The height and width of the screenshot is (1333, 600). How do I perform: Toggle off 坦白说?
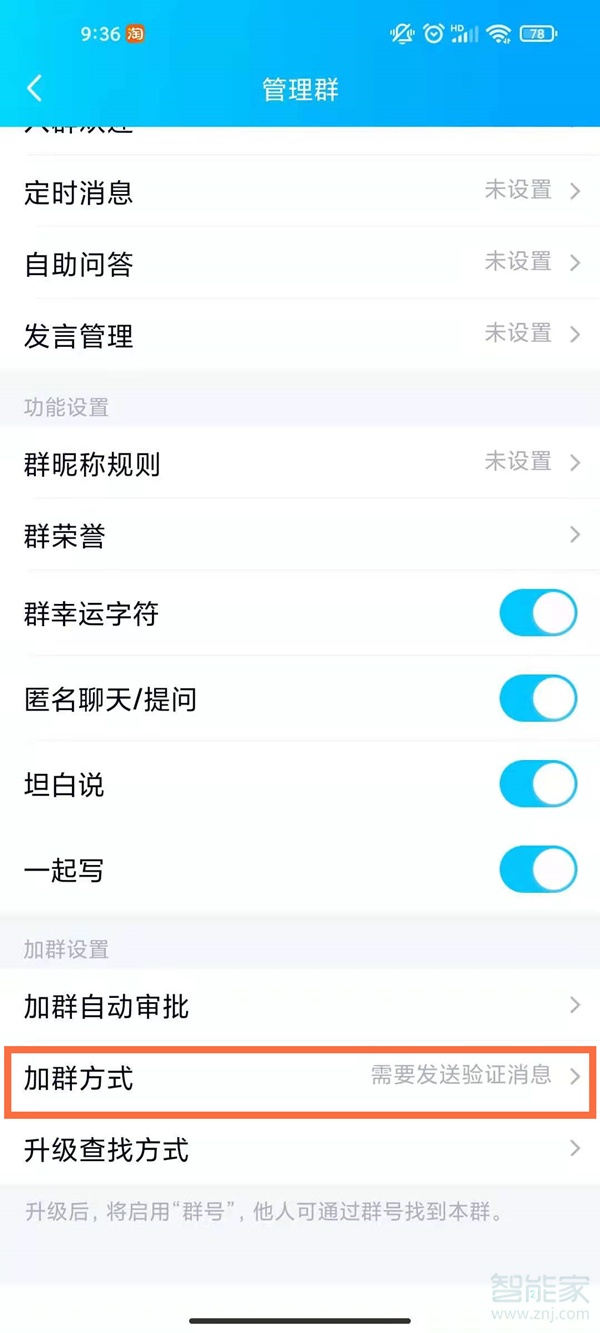click(x=538, y=785)
